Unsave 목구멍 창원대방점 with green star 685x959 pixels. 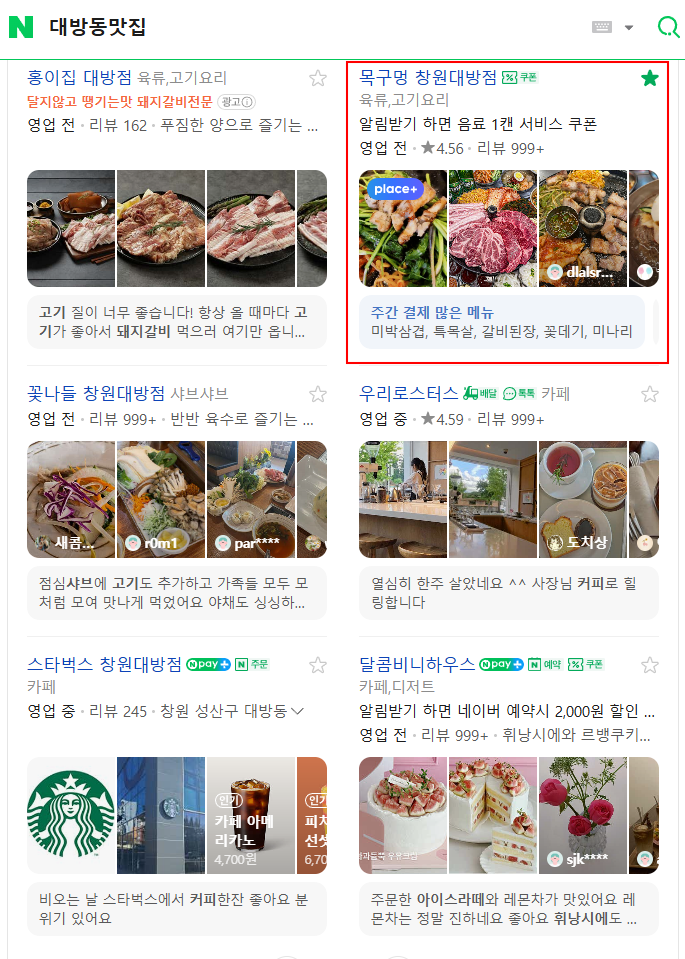click(x=650, y=78)
